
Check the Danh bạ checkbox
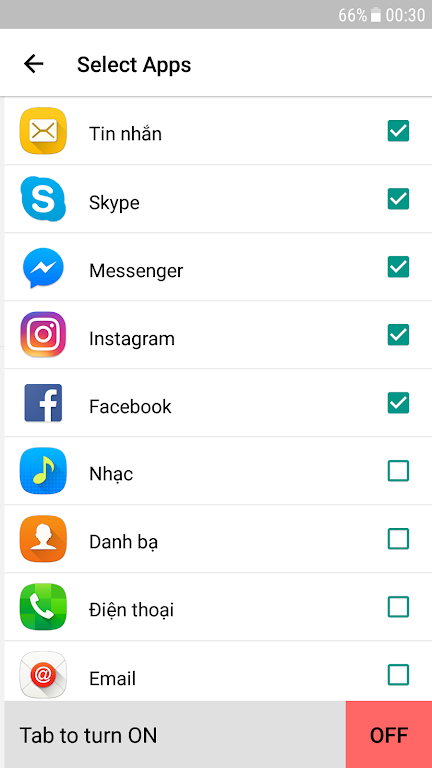pyautogui.click(x=398, y=539)
